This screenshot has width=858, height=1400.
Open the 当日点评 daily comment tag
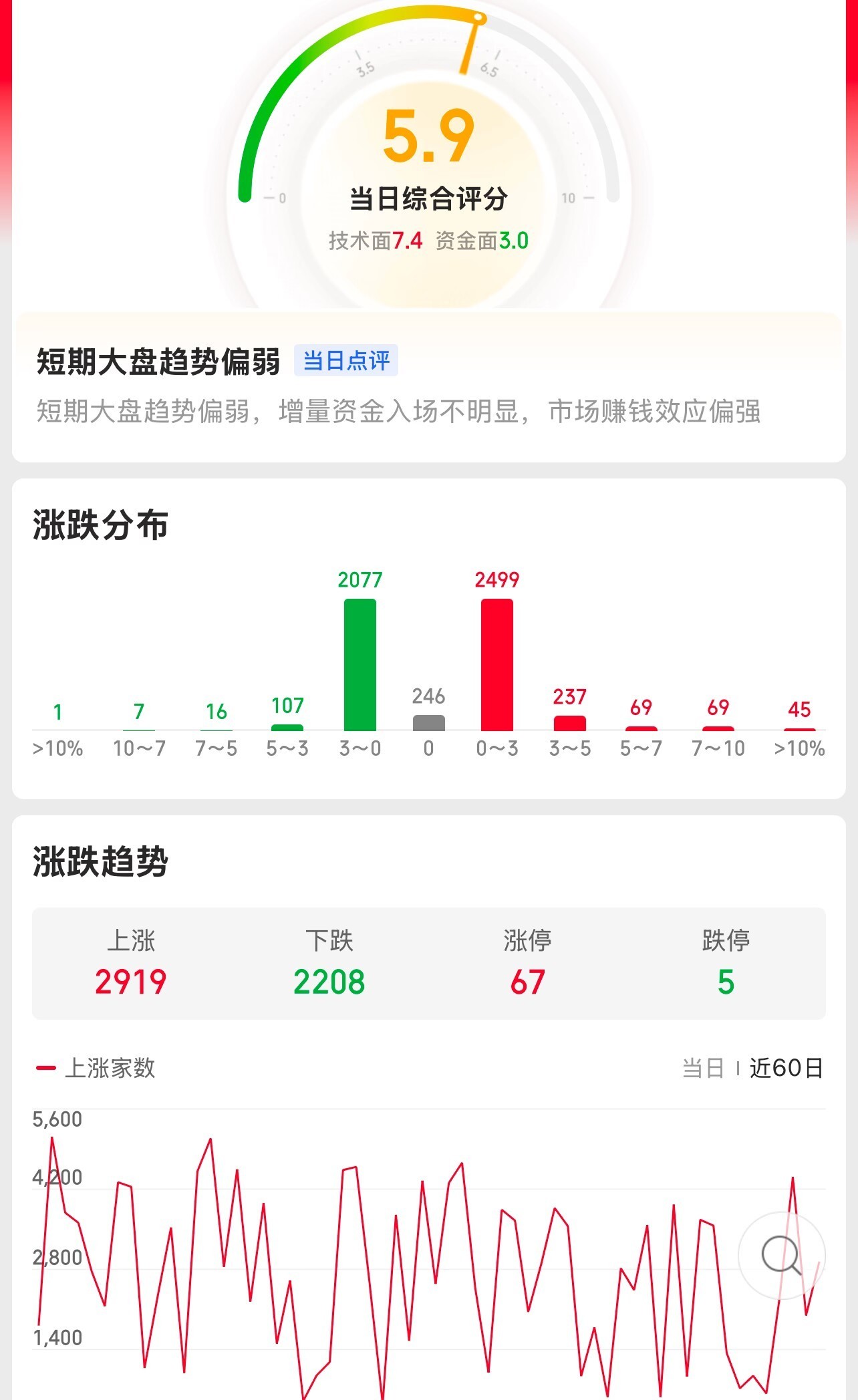point(346,361)
